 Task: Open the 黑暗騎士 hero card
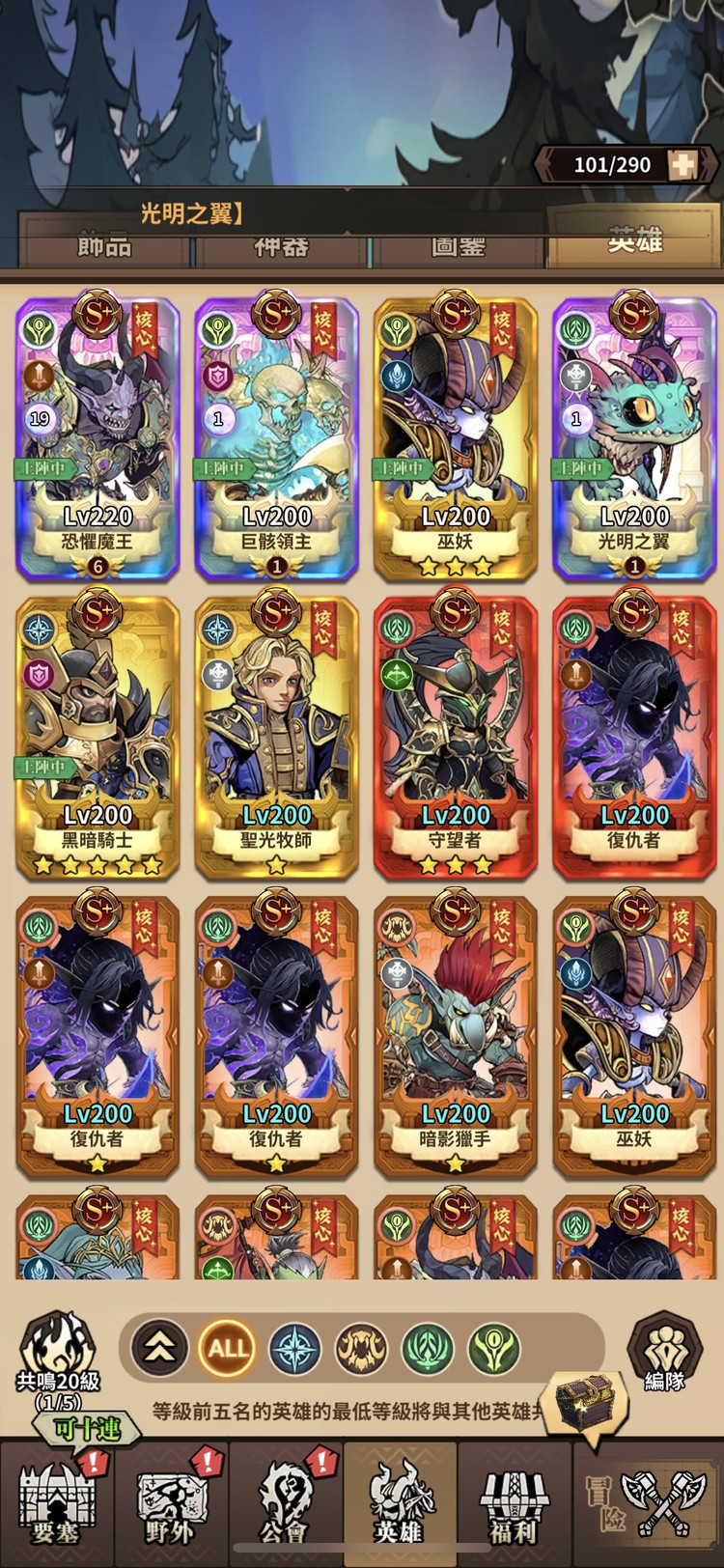97,739
